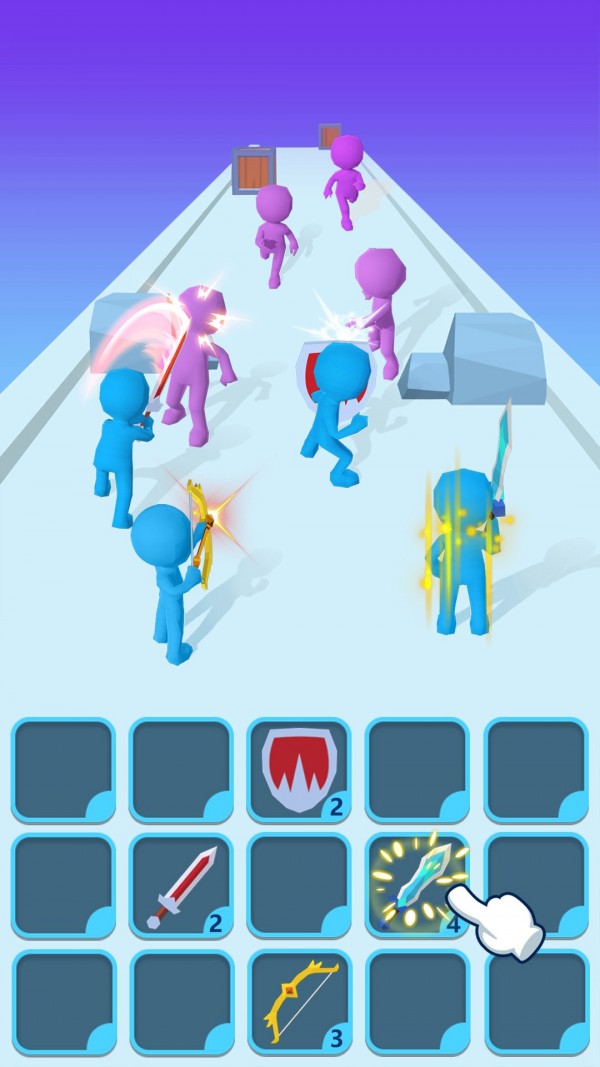Screen dimensions: 600x1067
Task: Pick the golden bow level 3 item
Action: [x=298, y=1000]
